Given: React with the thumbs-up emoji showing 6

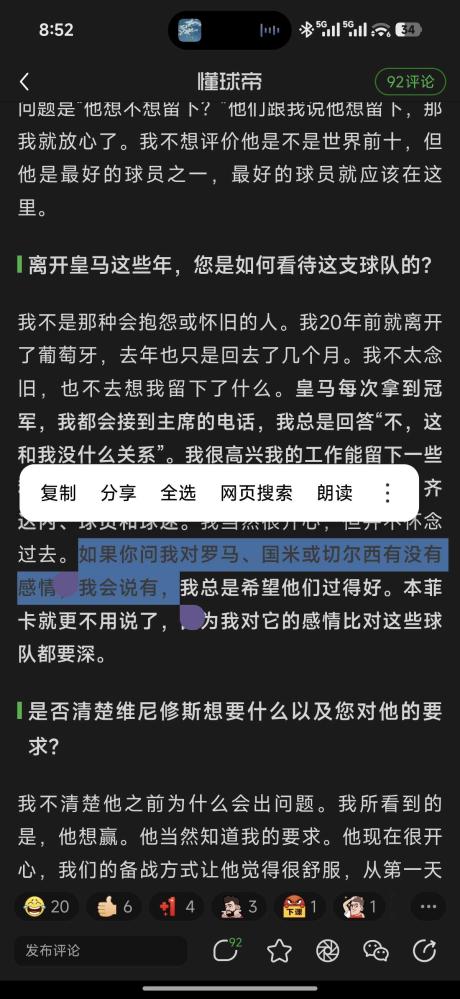Looking at the screenshot, I should pyautogui.click(x=115, y=907).
